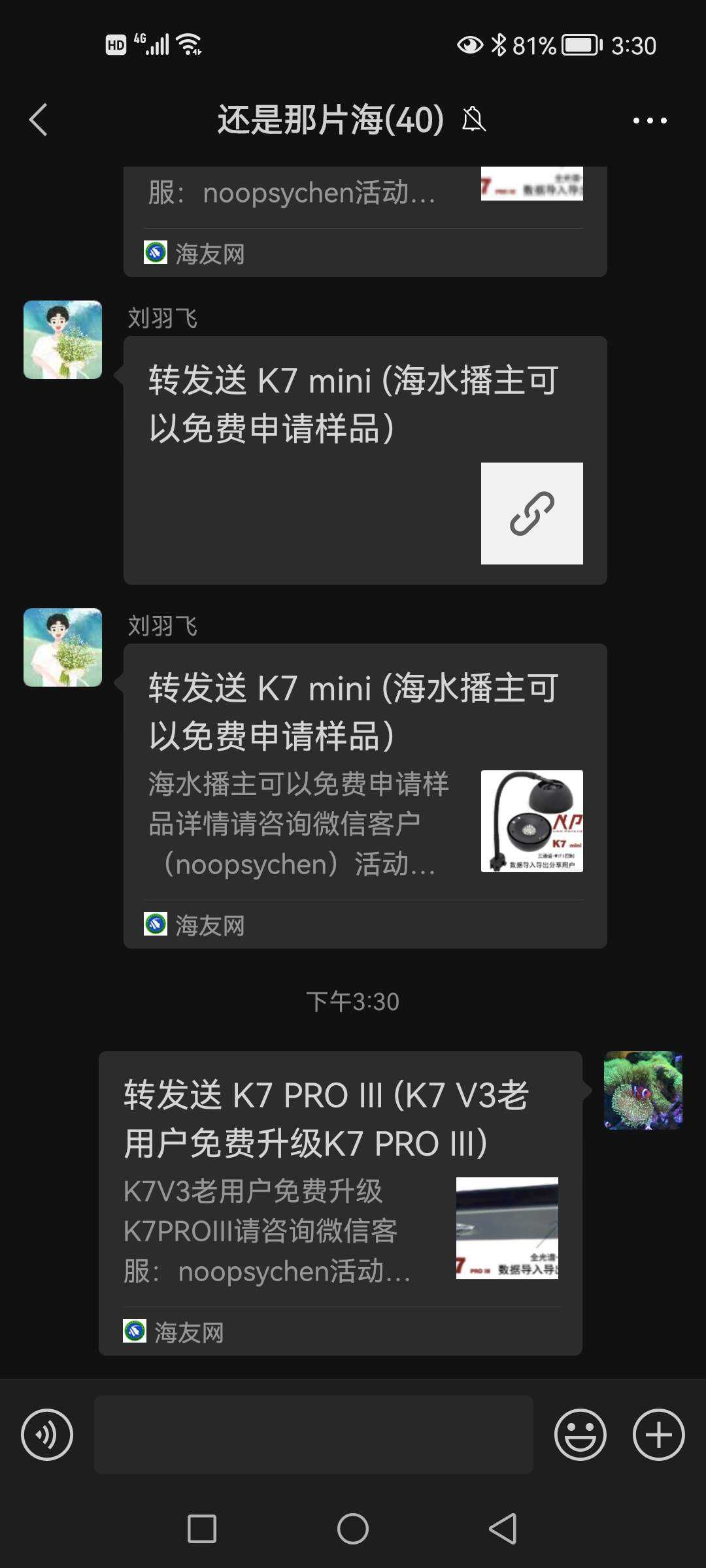Go back from the group chat
The width and height of the screenshot is (706, 1568).
(x=39, y=120)
